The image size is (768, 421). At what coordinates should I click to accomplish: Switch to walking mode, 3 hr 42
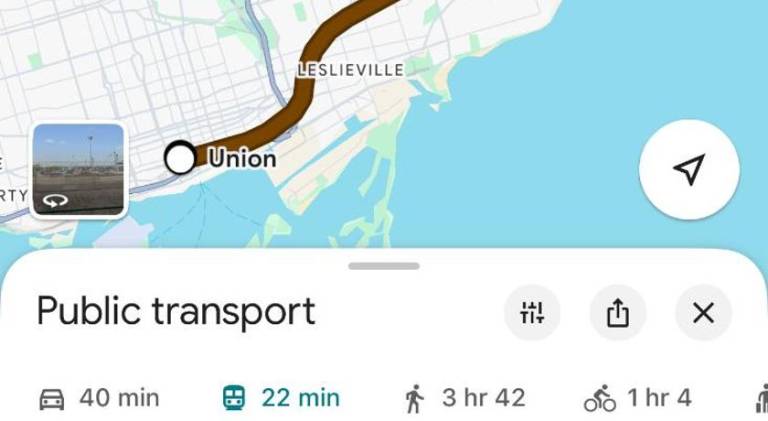464,398
